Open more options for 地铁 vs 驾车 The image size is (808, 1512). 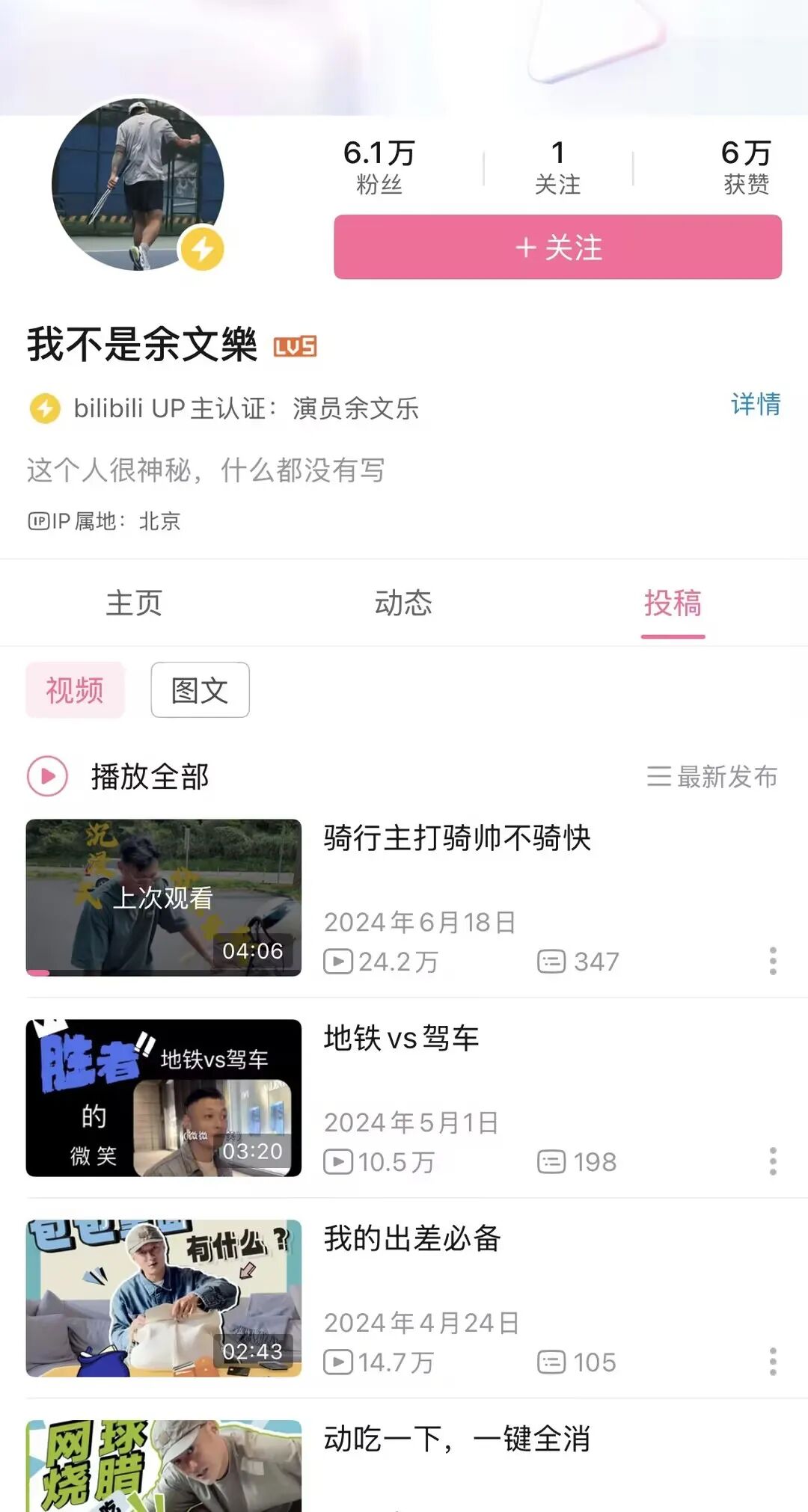(x=773, y=1161)
